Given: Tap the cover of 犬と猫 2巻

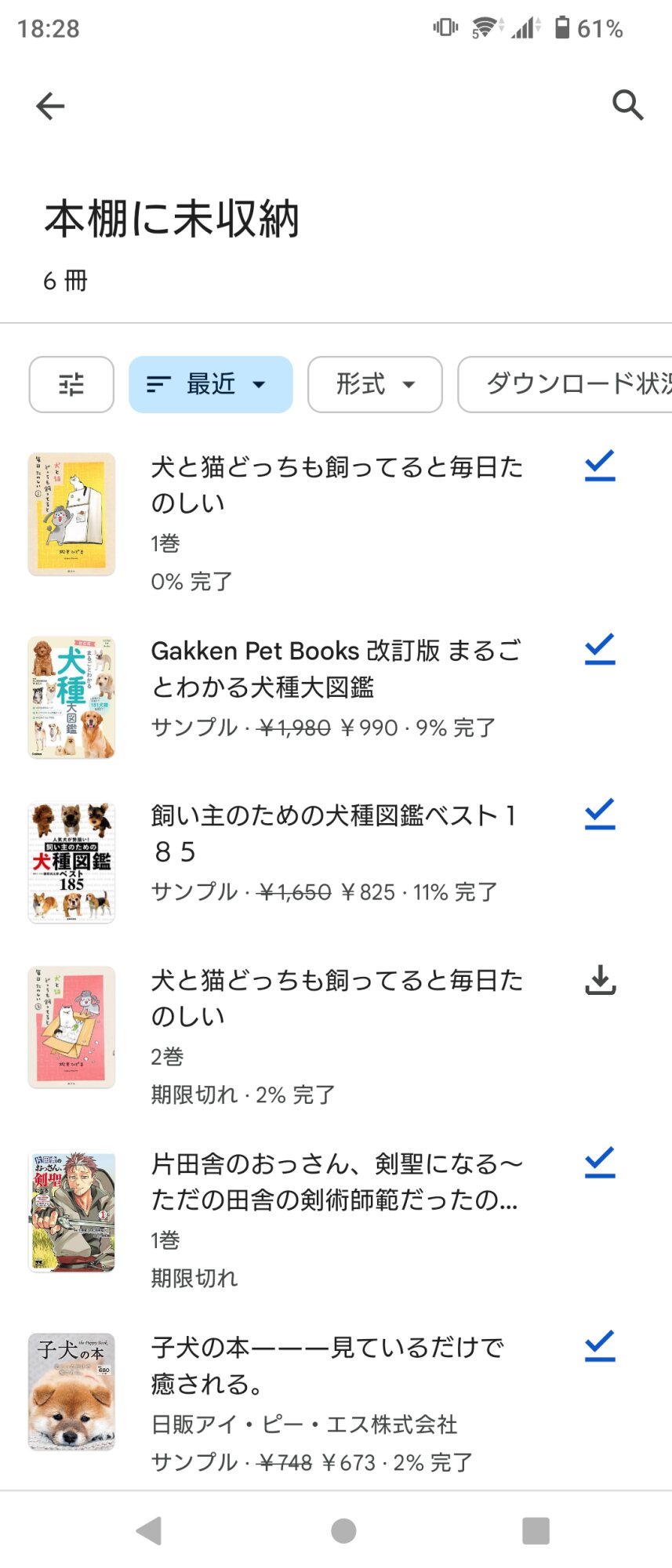Looking at the screenshot, I should click(71, 1027).
